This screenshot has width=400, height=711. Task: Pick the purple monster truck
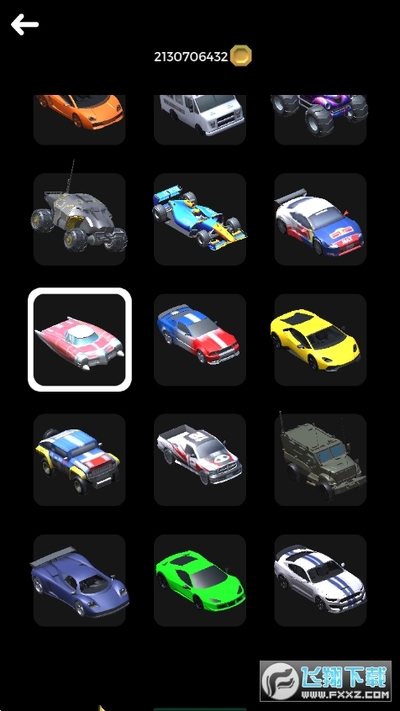[320, 120]
